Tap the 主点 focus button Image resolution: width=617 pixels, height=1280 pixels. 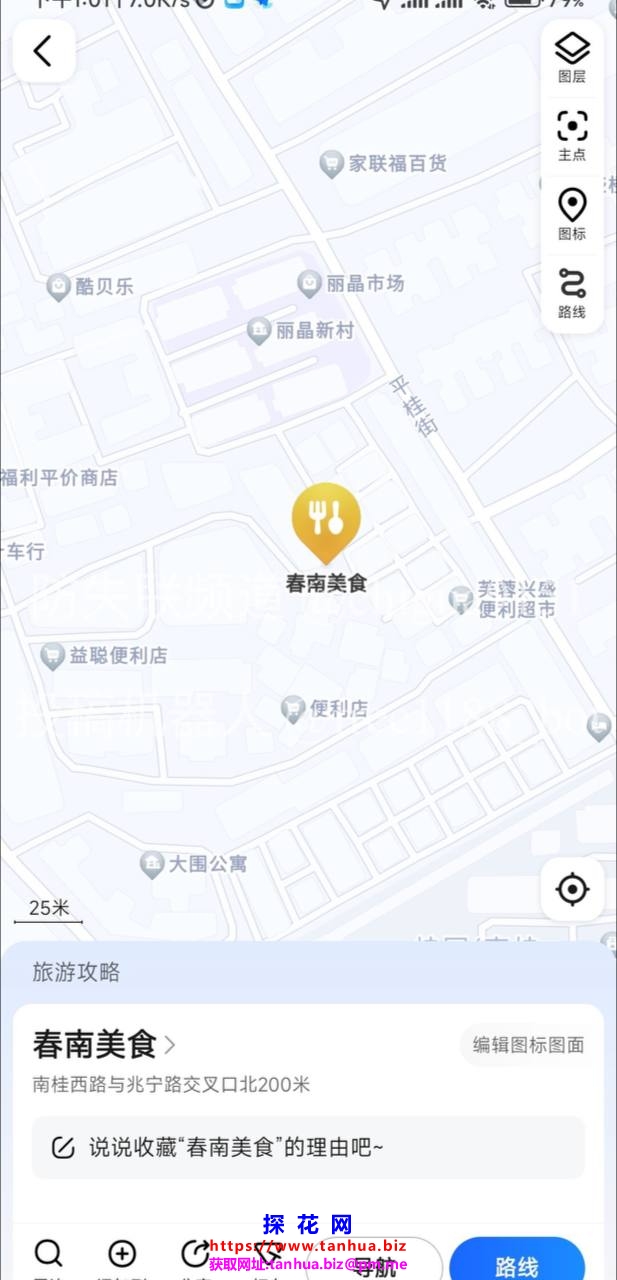pyautogui.click(x=572, y=135)
